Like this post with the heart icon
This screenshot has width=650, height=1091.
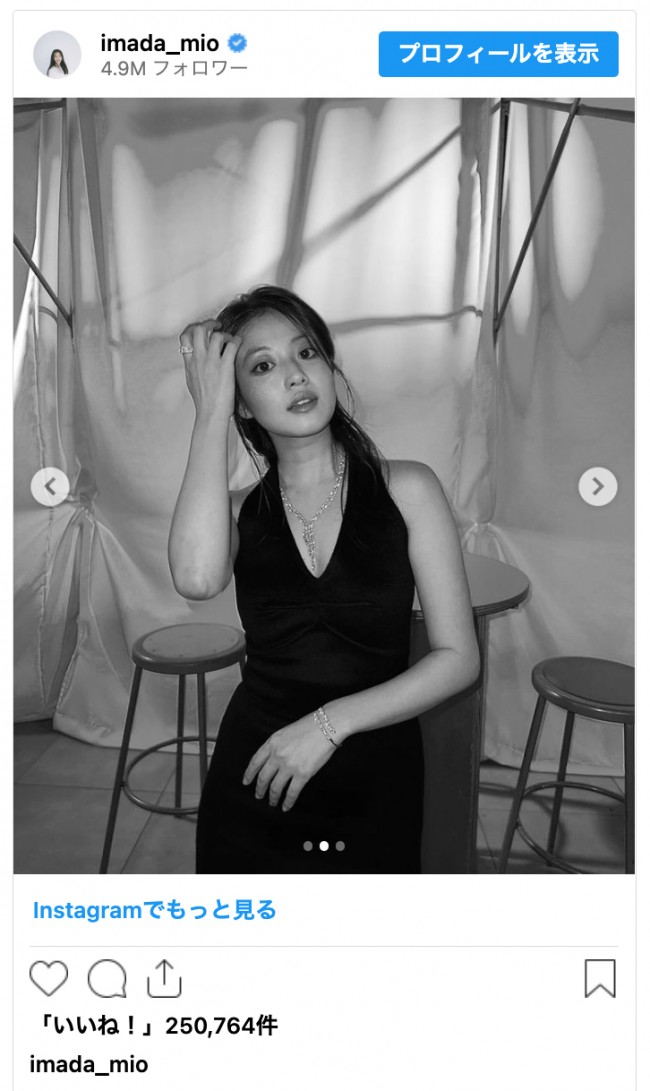pyautogui.click(x=49, y=978)
